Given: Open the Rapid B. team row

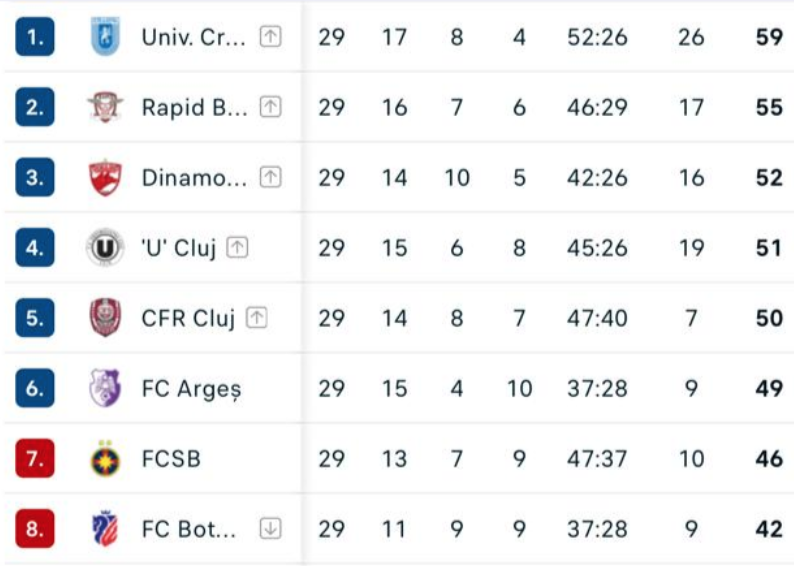Looking at the screenshot, I should (x=194, y=107).
